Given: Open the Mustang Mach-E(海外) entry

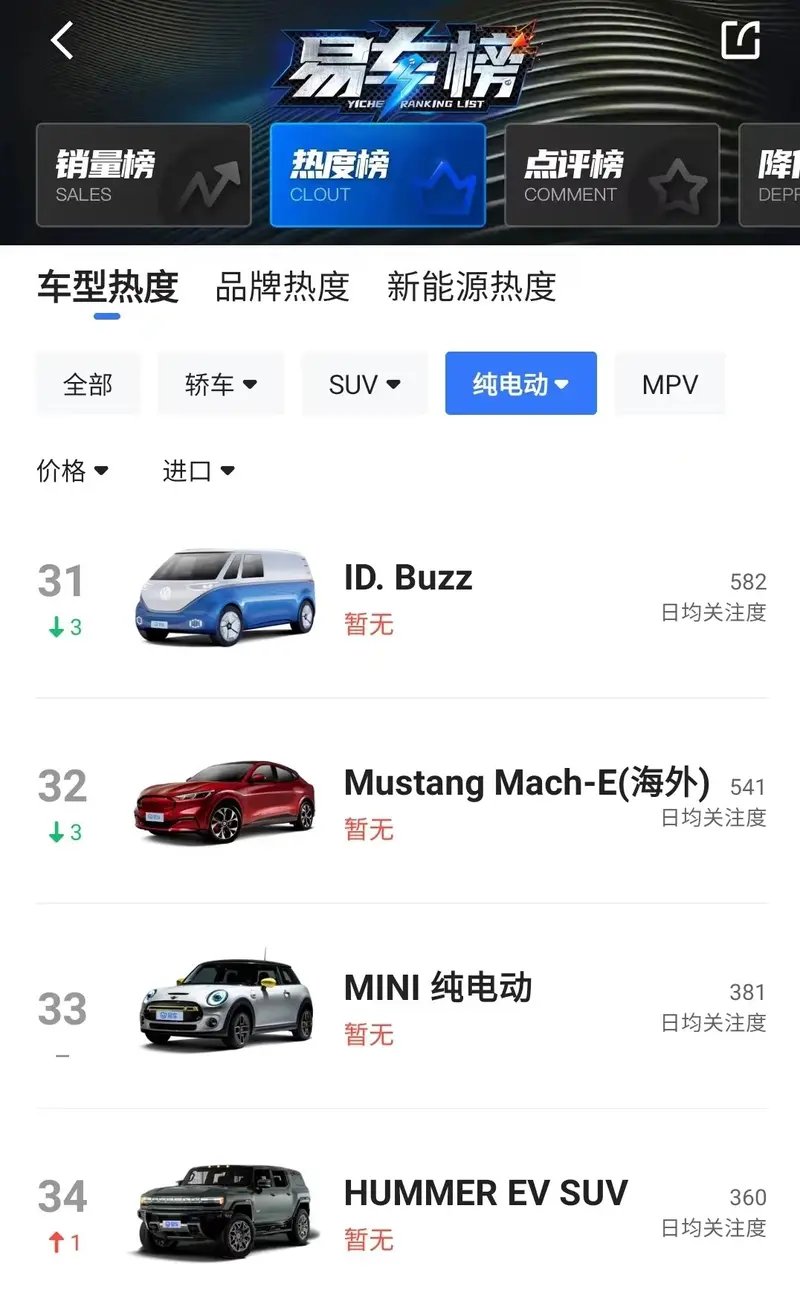Looking at the screenshot, I should [x=526, y=783].
